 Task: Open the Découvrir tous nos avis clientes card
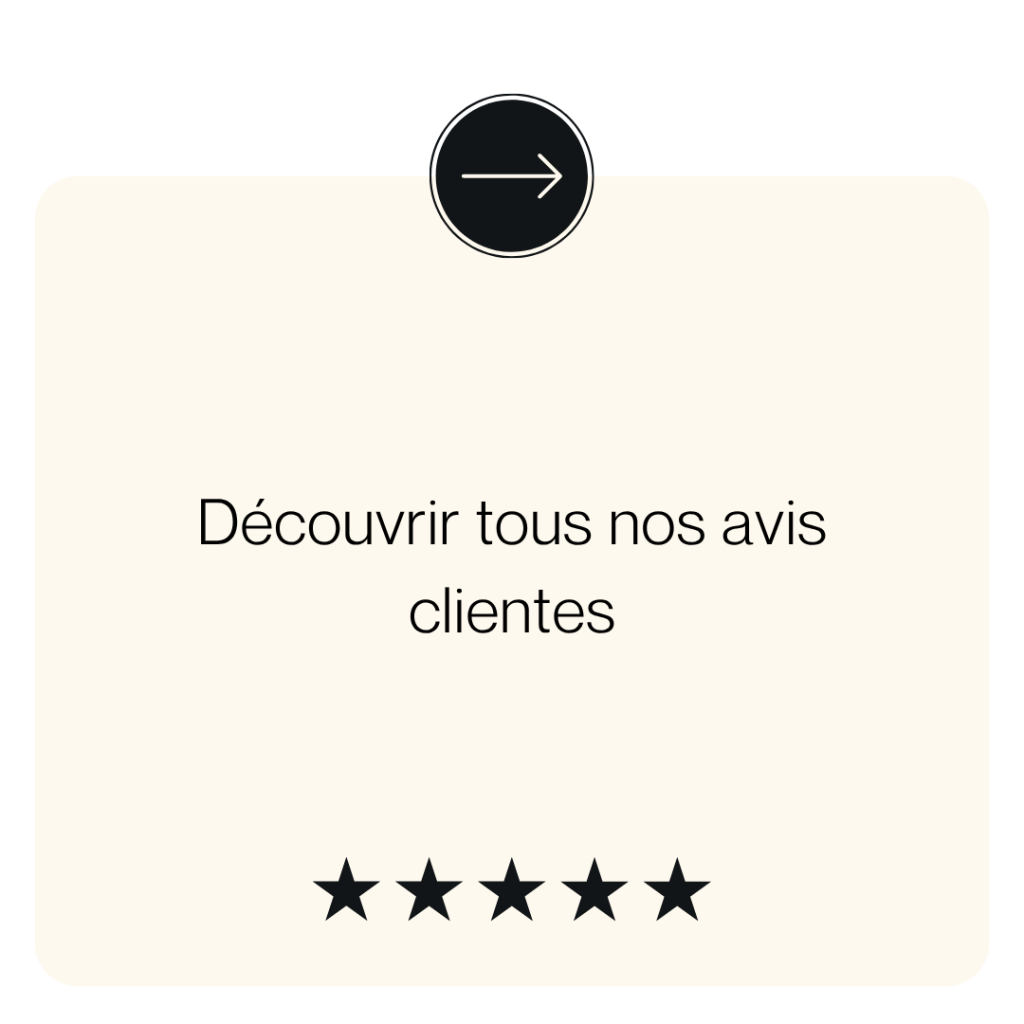pos(511,580)
